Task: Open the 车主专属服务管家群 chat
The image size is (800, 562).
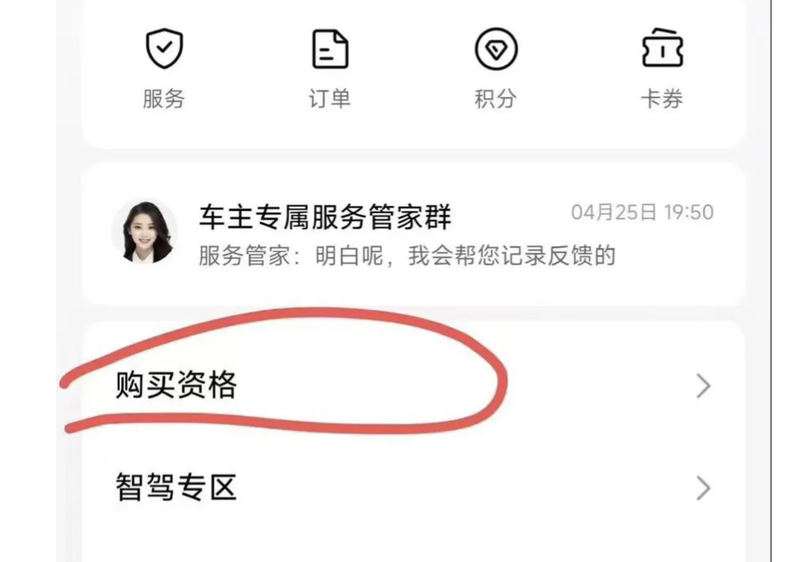Action: pyautogui.click(x=413, y=234)
